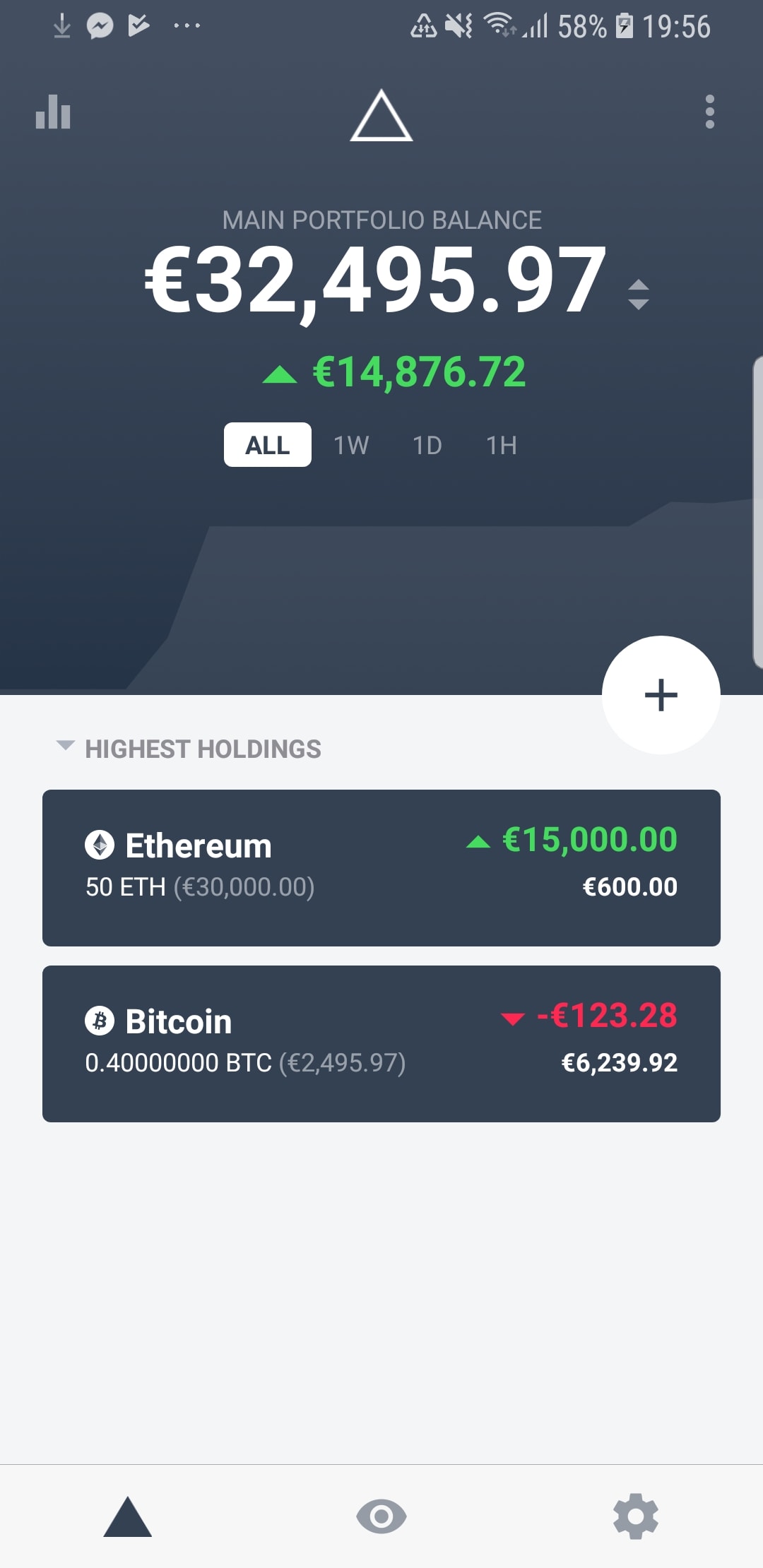Go to the portfolio triangle tab
Screen dimensions: 763x1568
[127, 1516]
